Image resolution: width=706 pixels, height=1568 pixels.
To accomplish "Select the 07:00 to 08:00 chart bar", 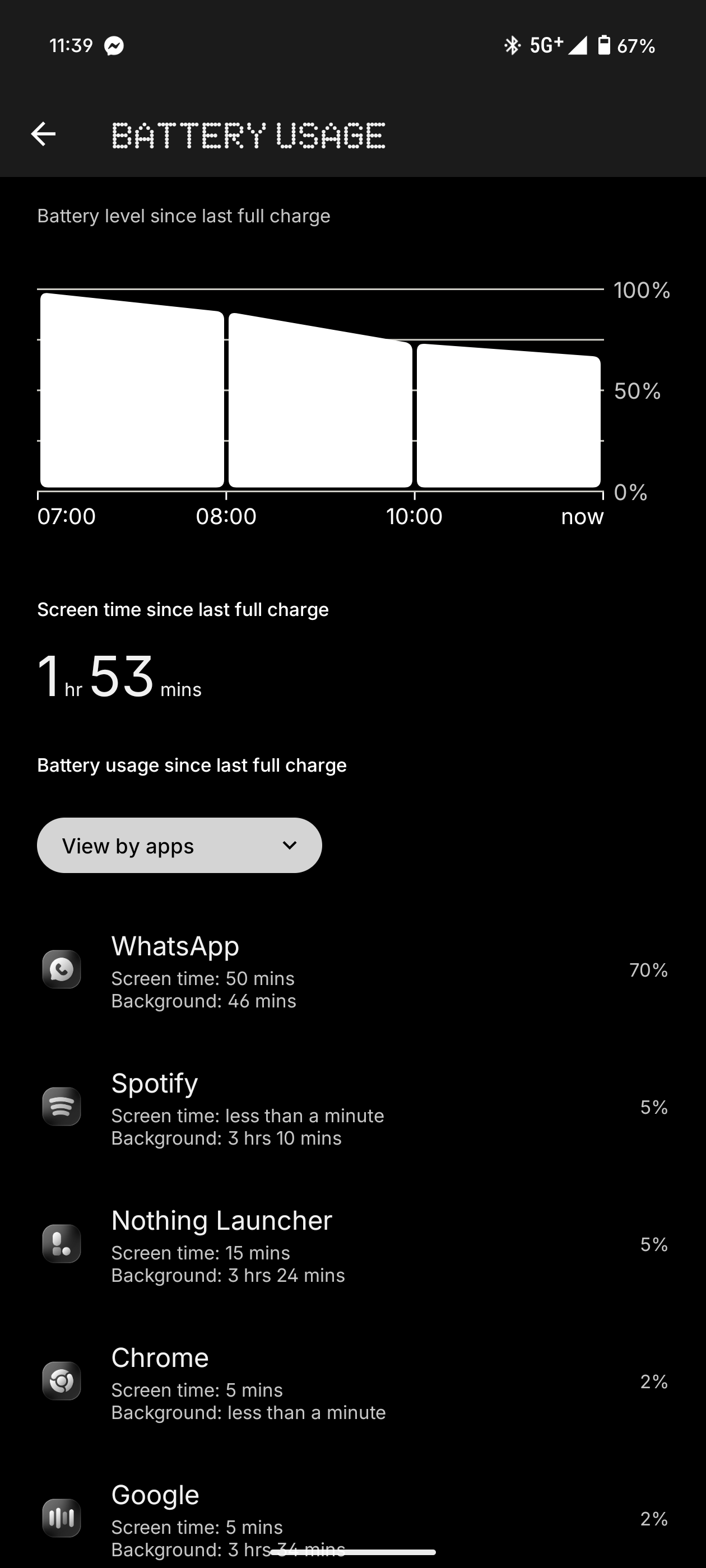I will coord(132,402).
